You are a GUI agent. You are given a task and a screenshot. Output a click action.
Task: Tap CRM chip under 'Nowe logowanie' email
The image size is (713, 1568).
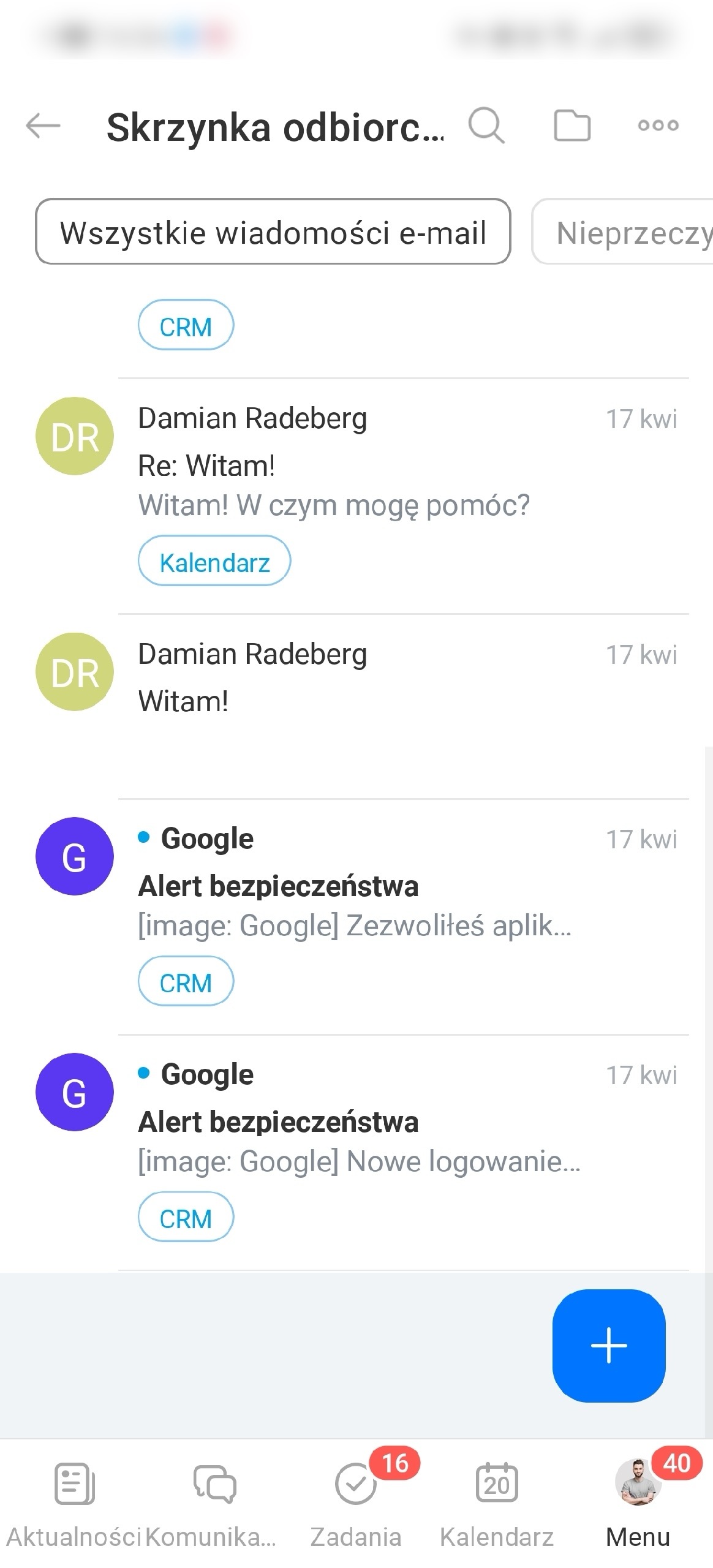click(x=186, y=1218)
